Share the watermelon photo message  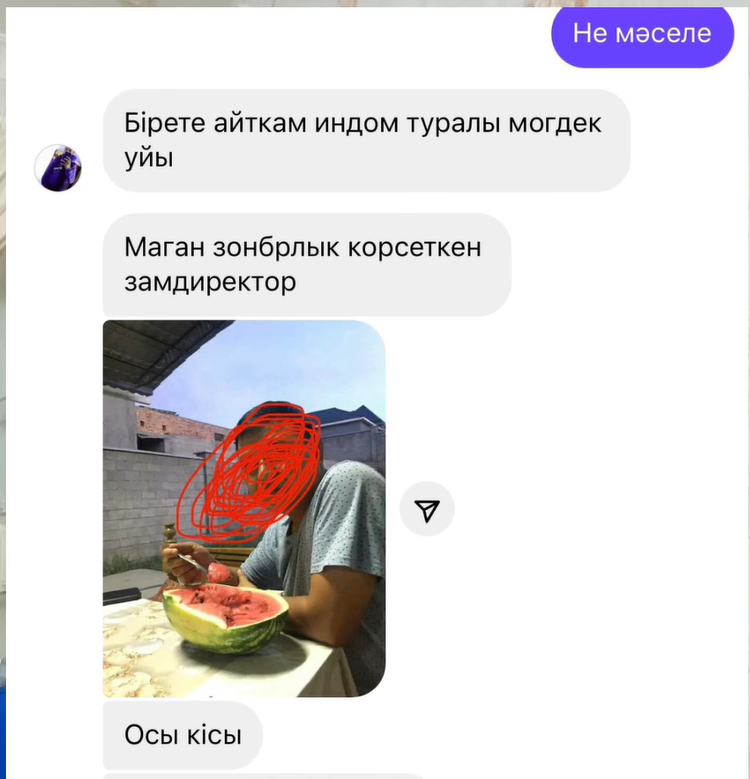pyautogui.click(x=427, y=510)
